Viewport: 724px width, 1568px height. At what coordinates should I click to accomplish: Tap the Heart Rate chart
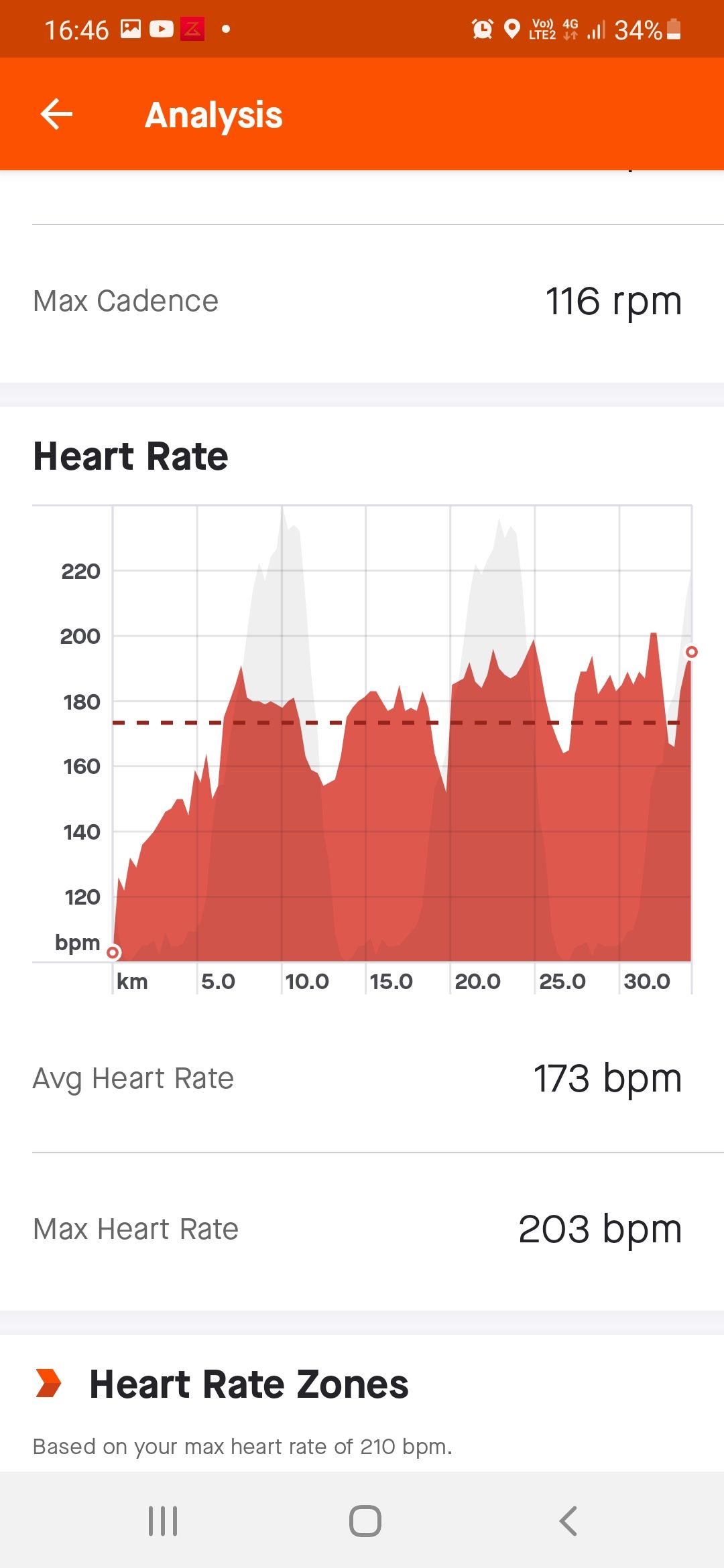[362, 749]
